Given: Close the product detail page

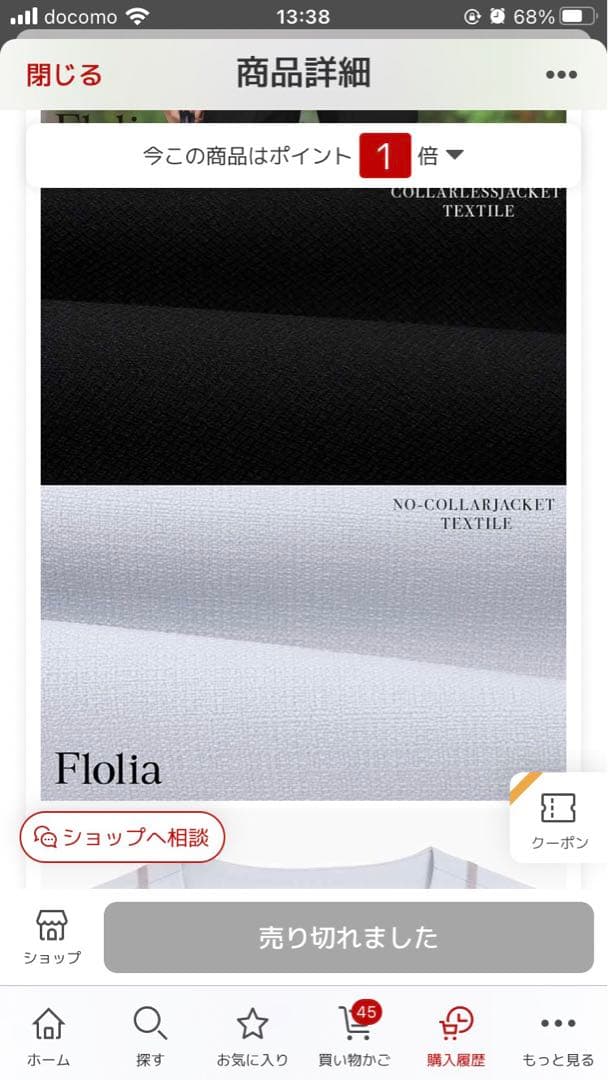Looking at the screenshot, I should pyautogui.click(x=64, y=75).
